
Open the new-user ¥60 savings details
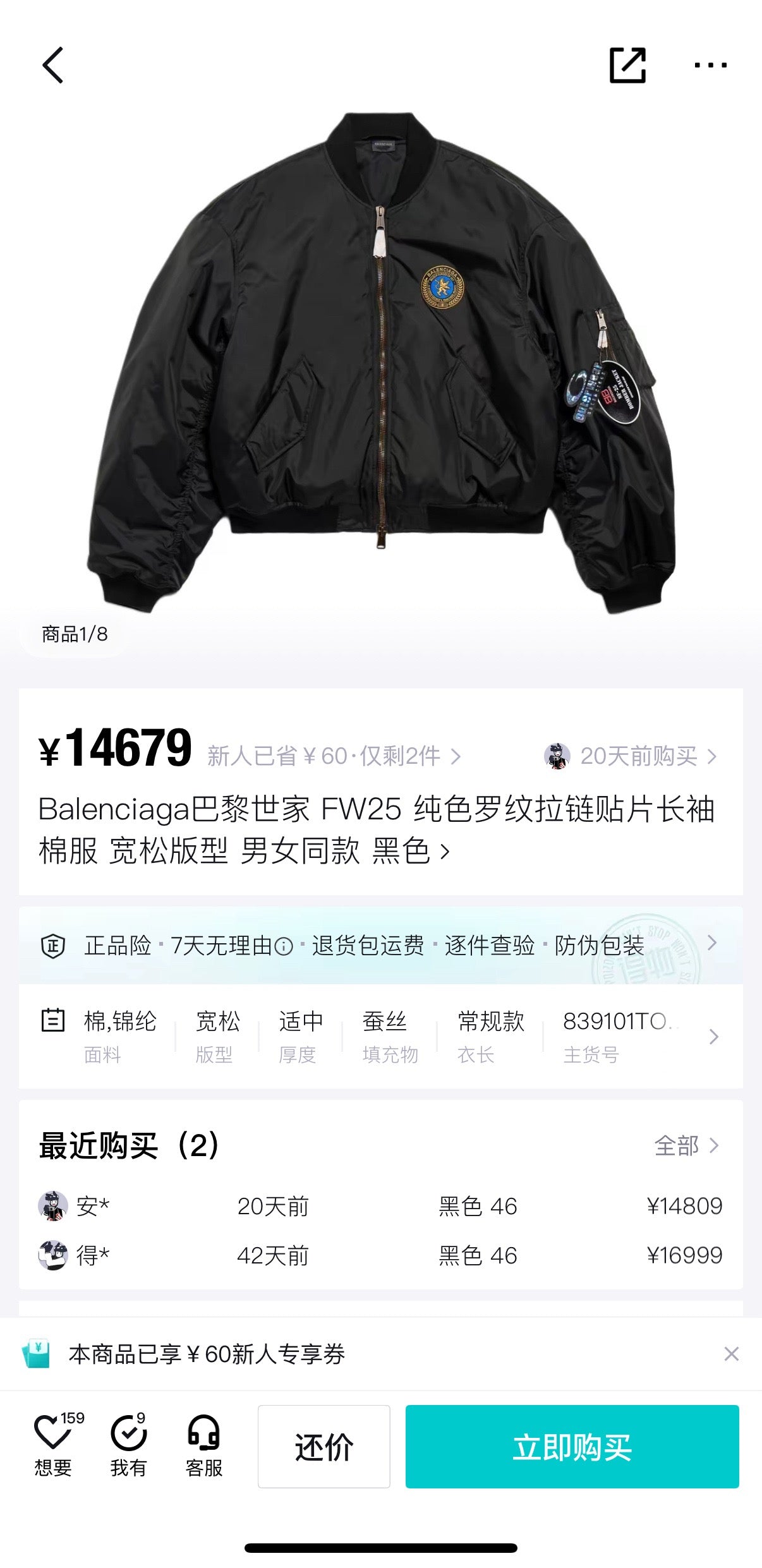coord(334,756)
